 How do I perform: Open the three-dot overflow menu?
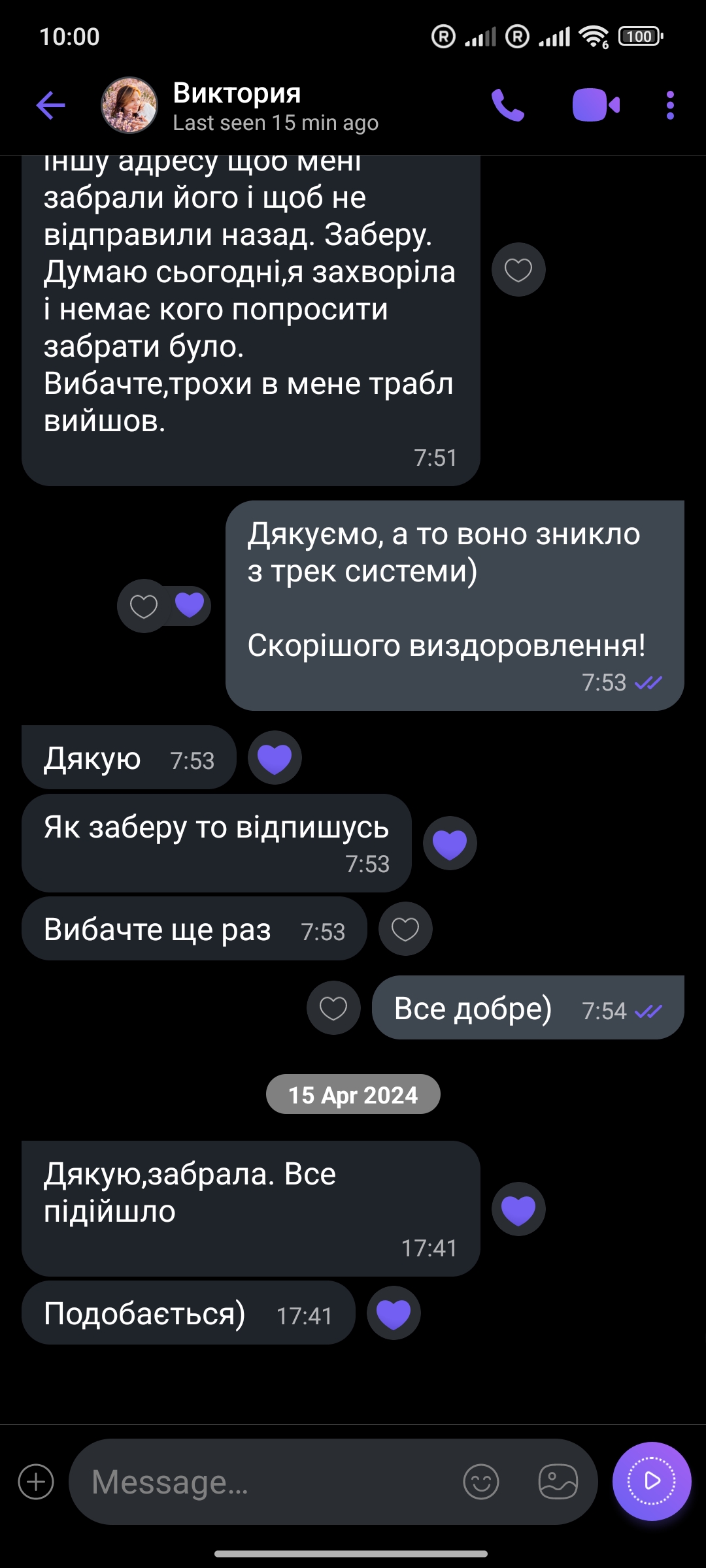coord(670,105)
